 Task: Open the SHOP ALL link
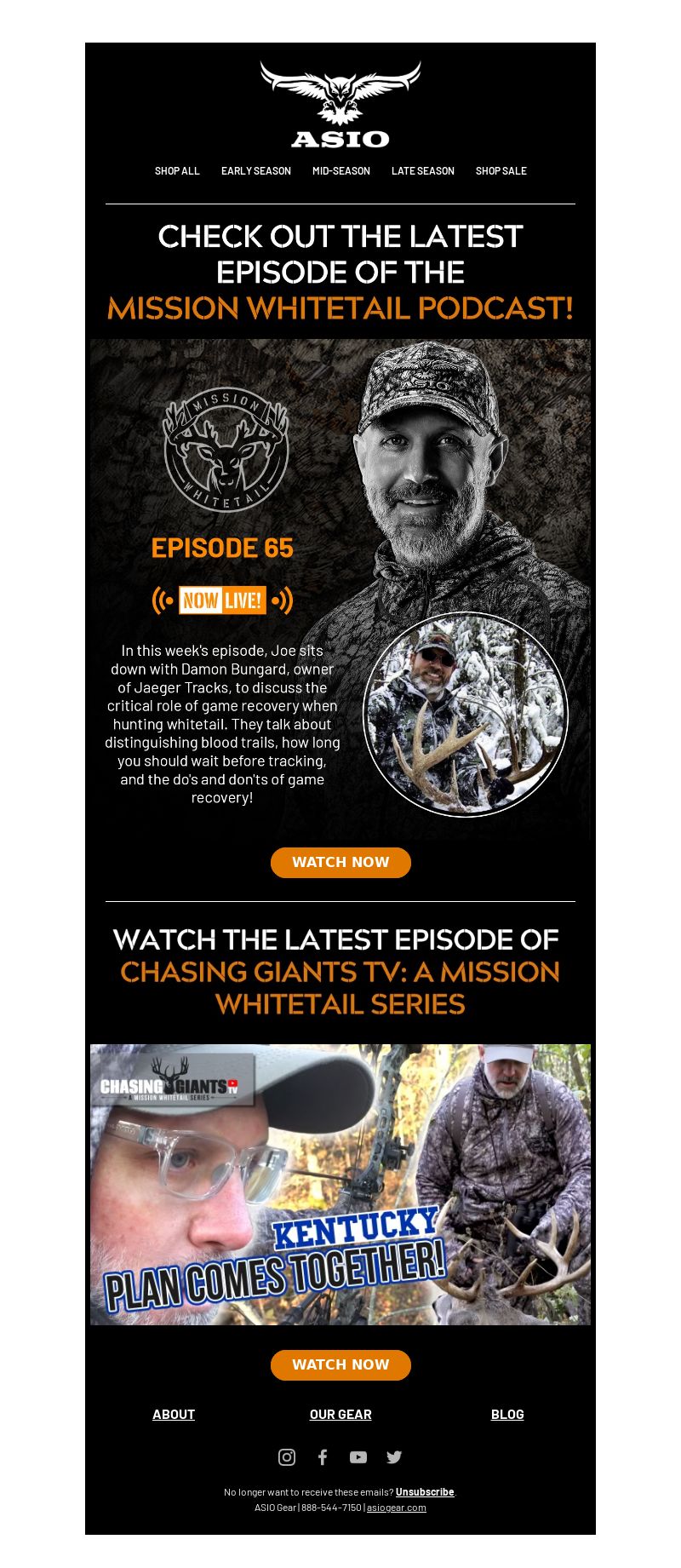tap(177, 171)
